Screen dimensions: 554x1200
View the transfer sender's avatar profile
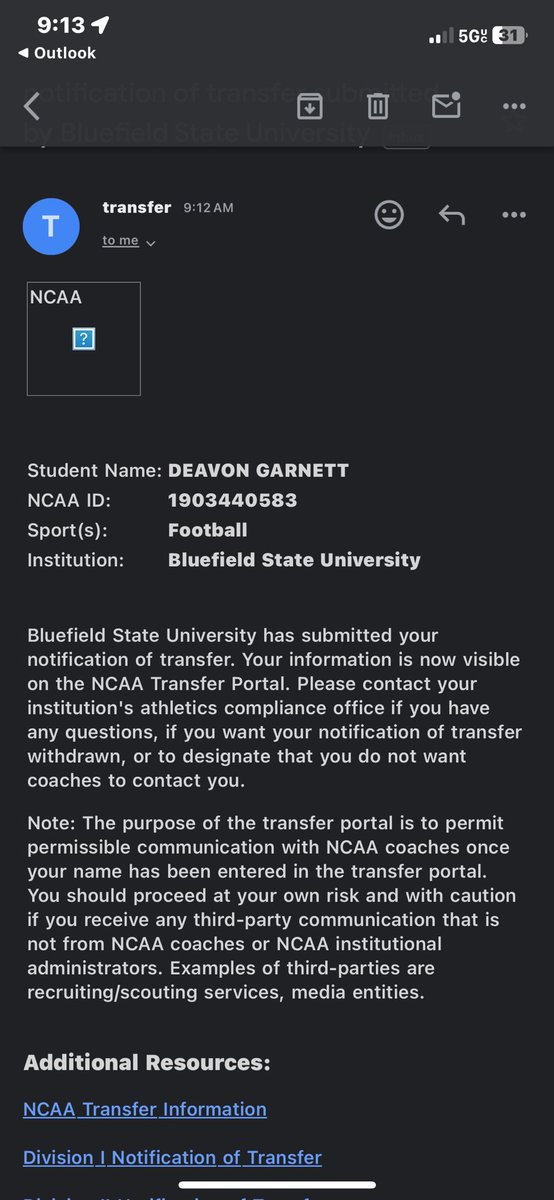click(51, 226)
